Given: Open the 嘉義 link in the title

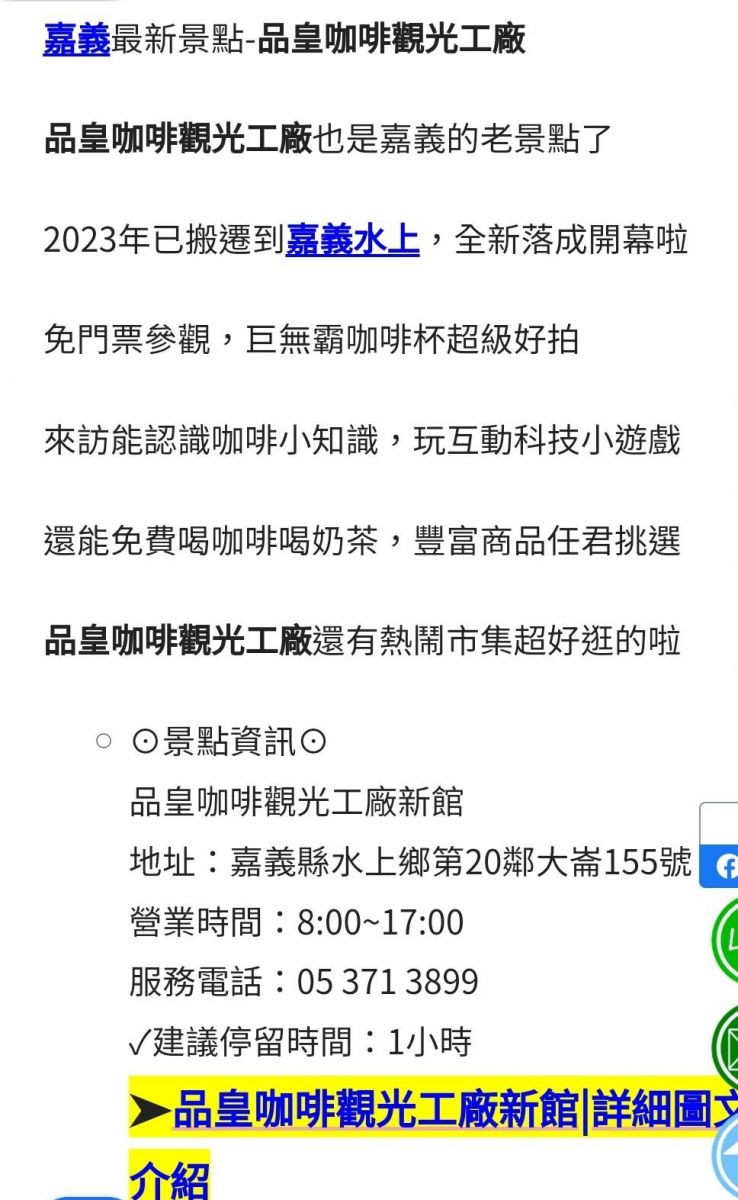Looking at the screenshot, I should pyautogui.click(x=76, y=39).
